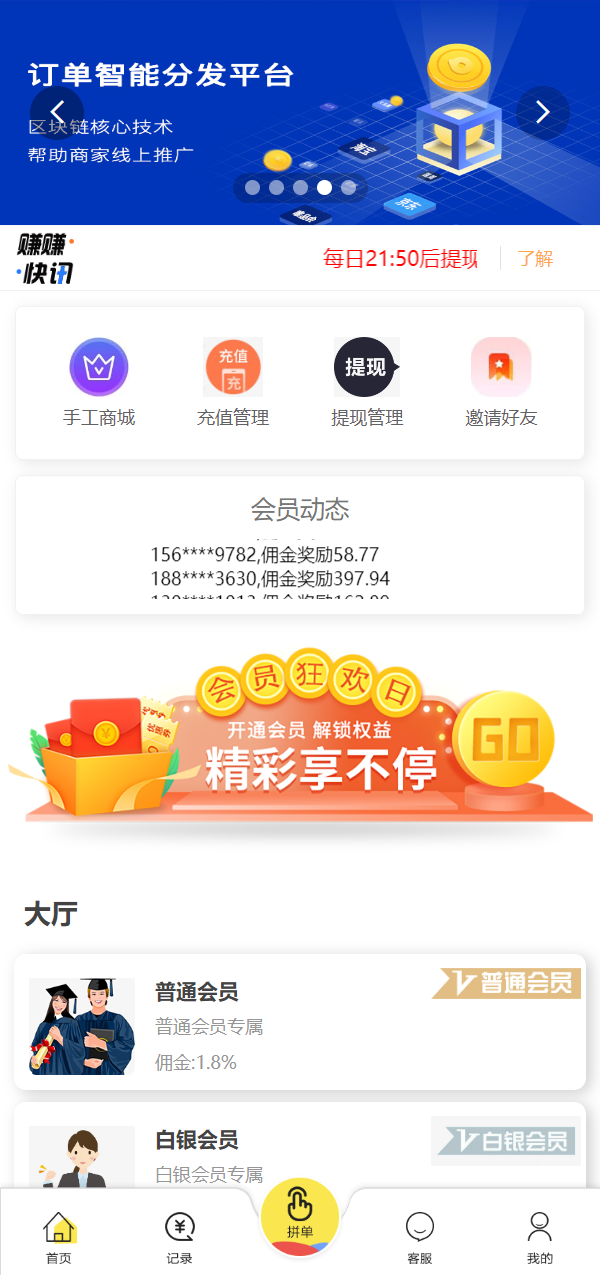Open 提现管理
Viewport: 600px width, 1276px height.
366,383
